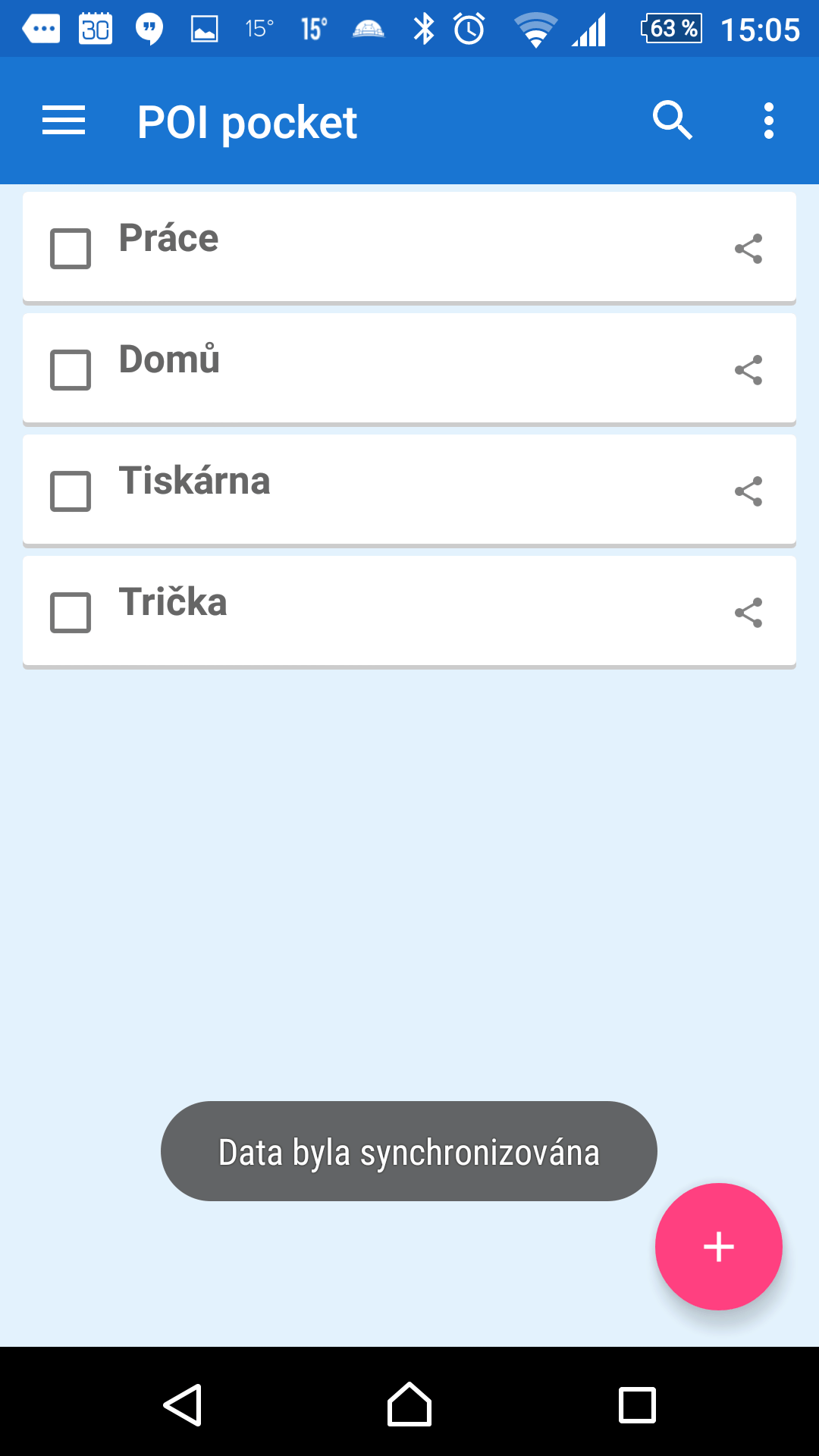Open the overflow options menu
The image size is (819, 1456).
769,121
